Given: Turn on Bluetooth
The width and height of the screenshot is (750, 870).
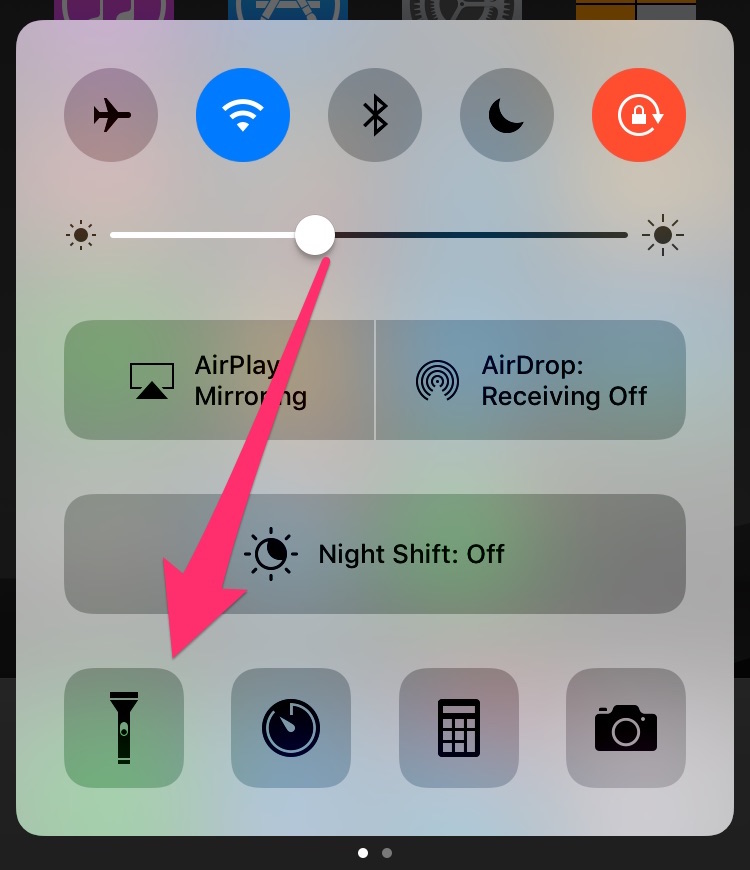Looking at the screenshot, I should (x=375, y=116).
